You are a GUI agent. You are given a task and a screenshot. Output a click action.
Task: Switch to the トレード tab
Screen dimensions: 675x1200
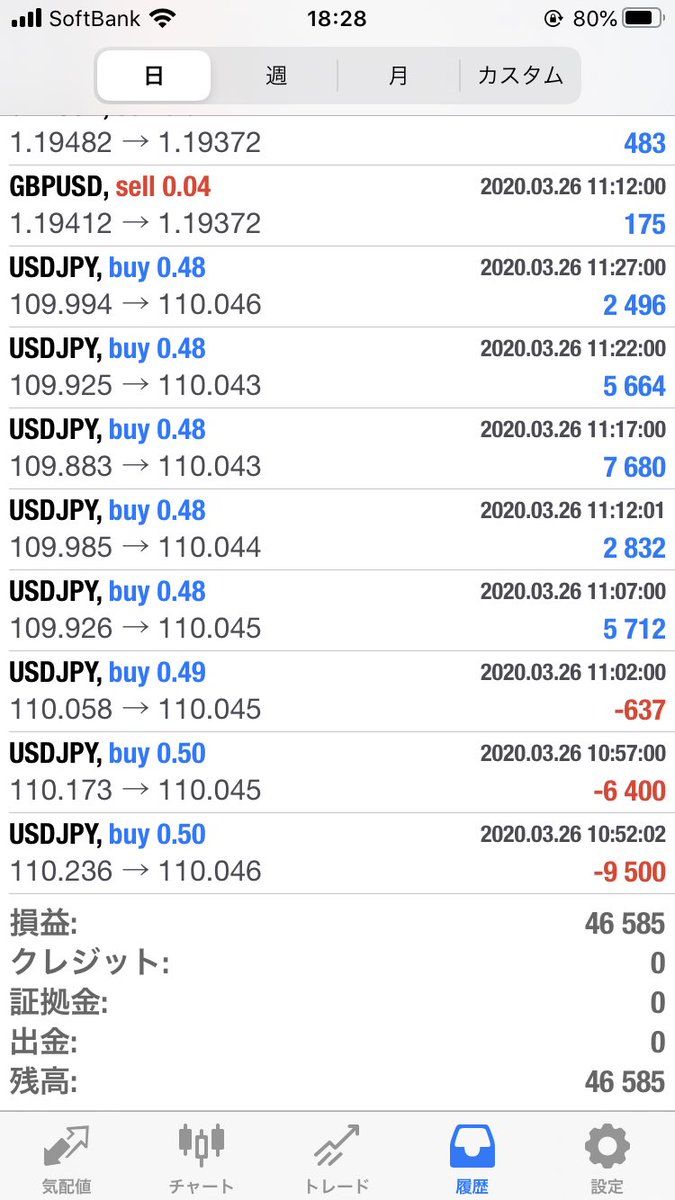pyautogui.click(x=336, y=1158)
